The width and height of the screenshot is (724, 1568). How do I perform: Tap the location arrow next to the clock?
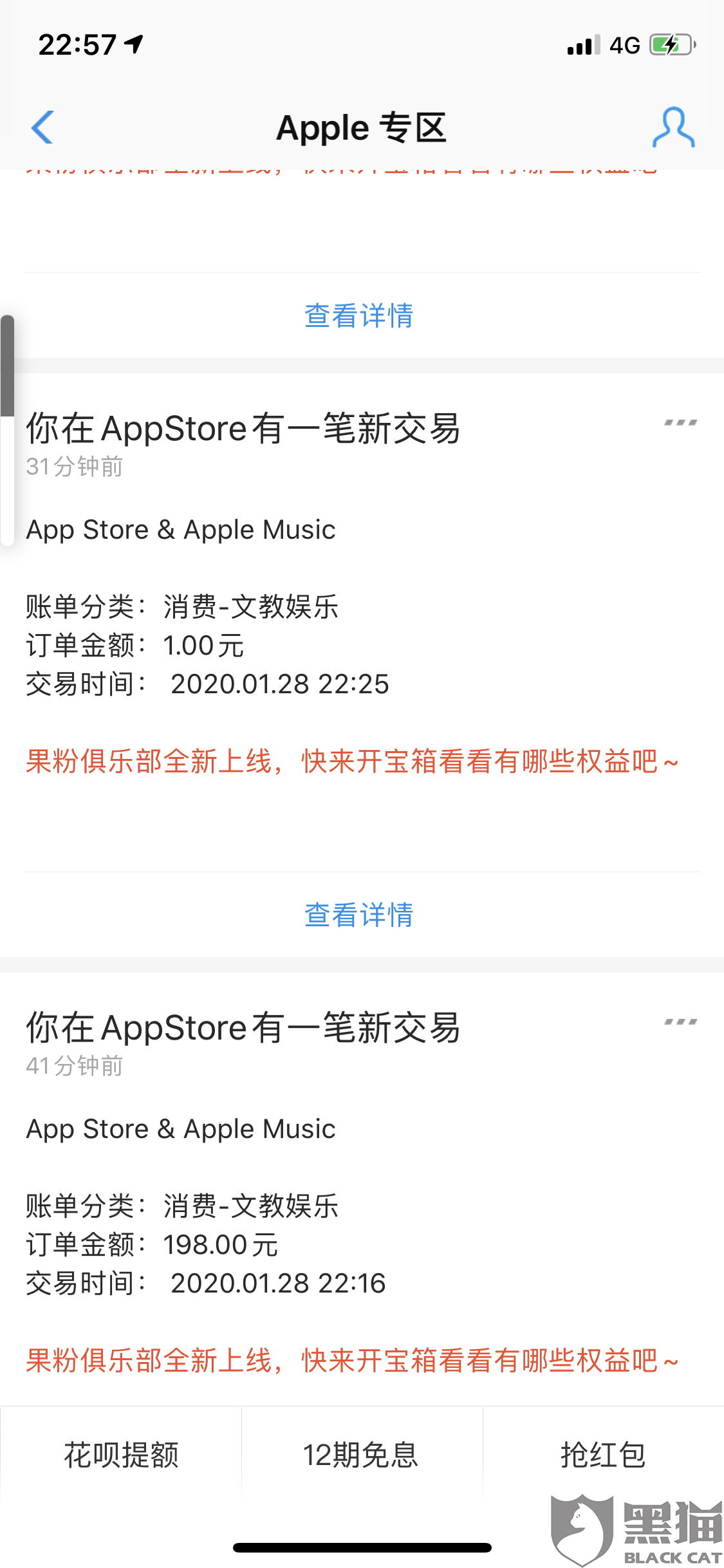click(x=132, y=45)
